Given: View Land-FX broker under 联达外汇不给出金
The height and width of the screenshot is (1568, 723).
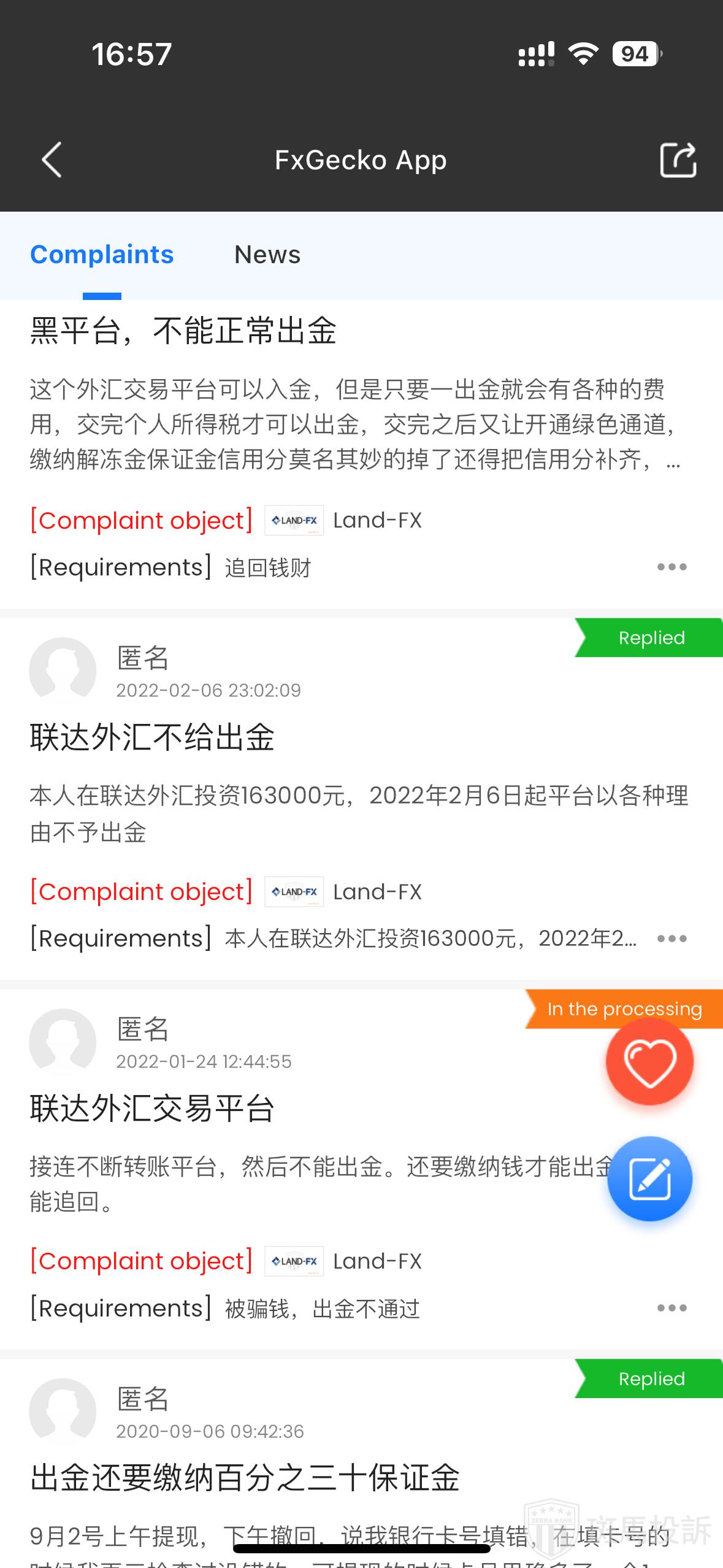Looking at the screenshot, I should pos(377,891).
